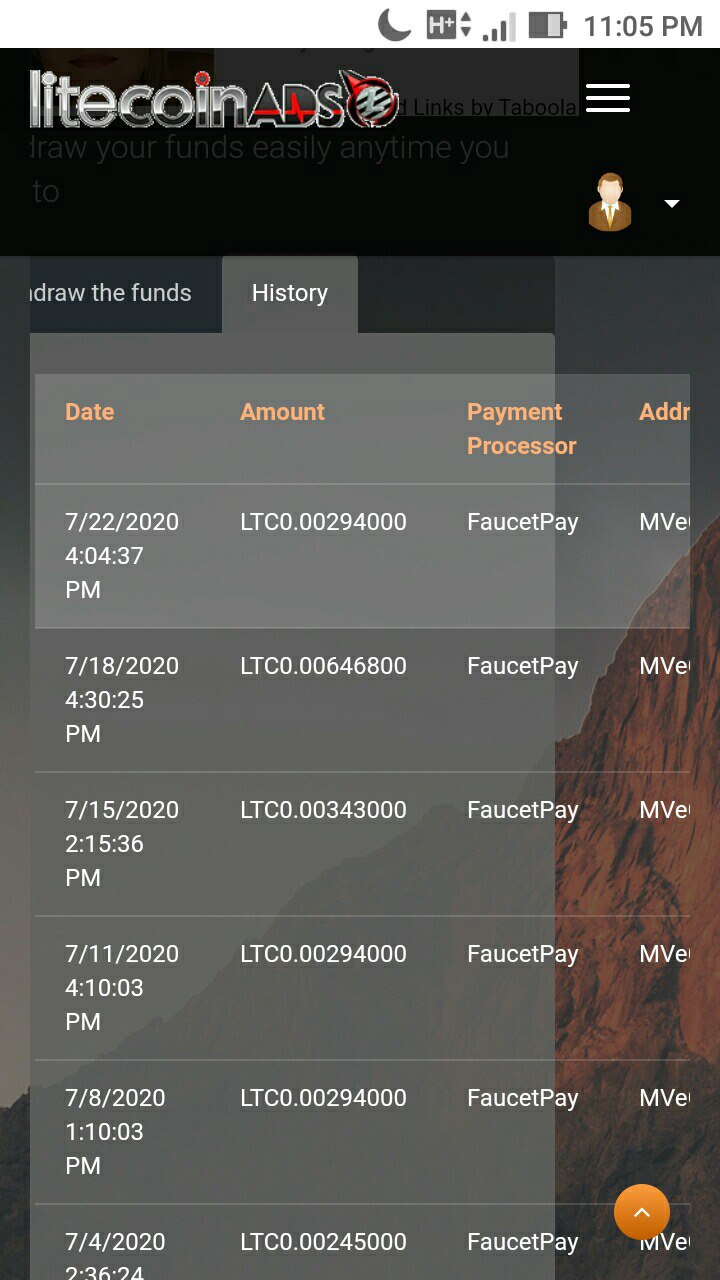Screen dimensions: 720x1280
Task: Expand the user account dropdown
Action: click(635, 203)
